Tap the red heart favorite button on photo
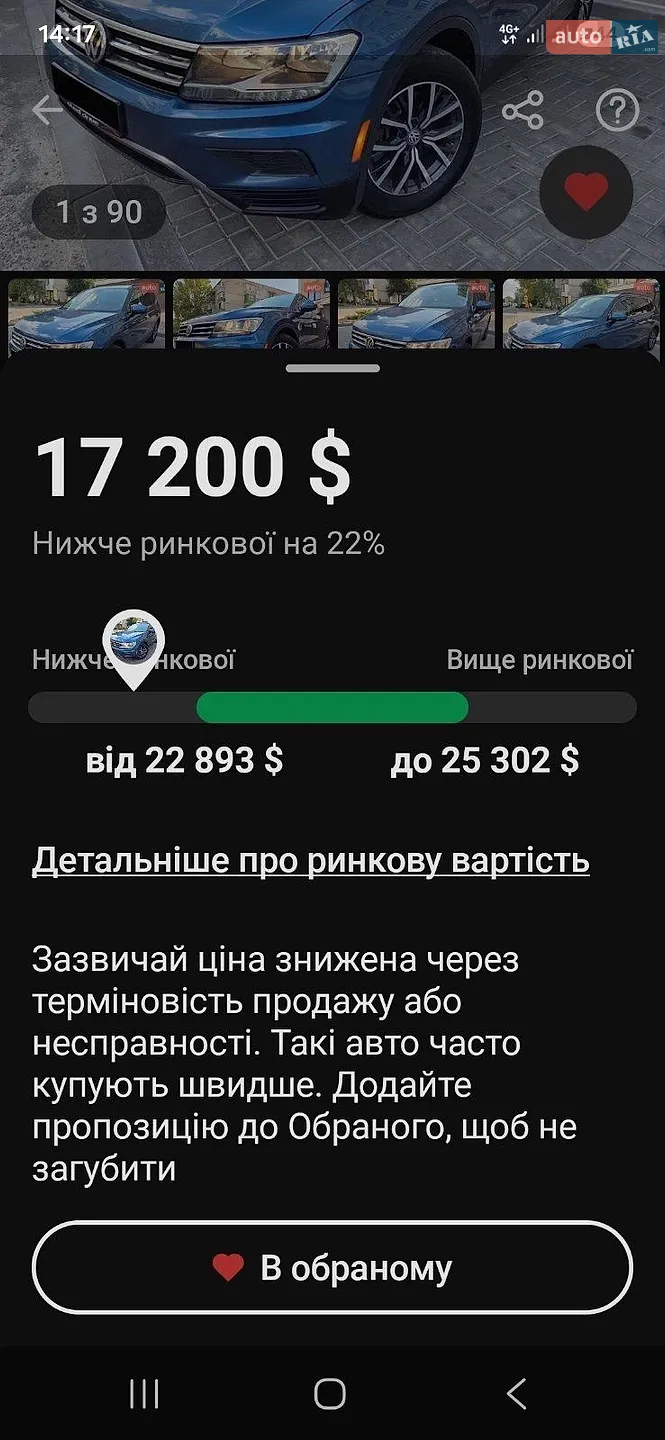This screenshot has height=1440, width=665. 586,191
